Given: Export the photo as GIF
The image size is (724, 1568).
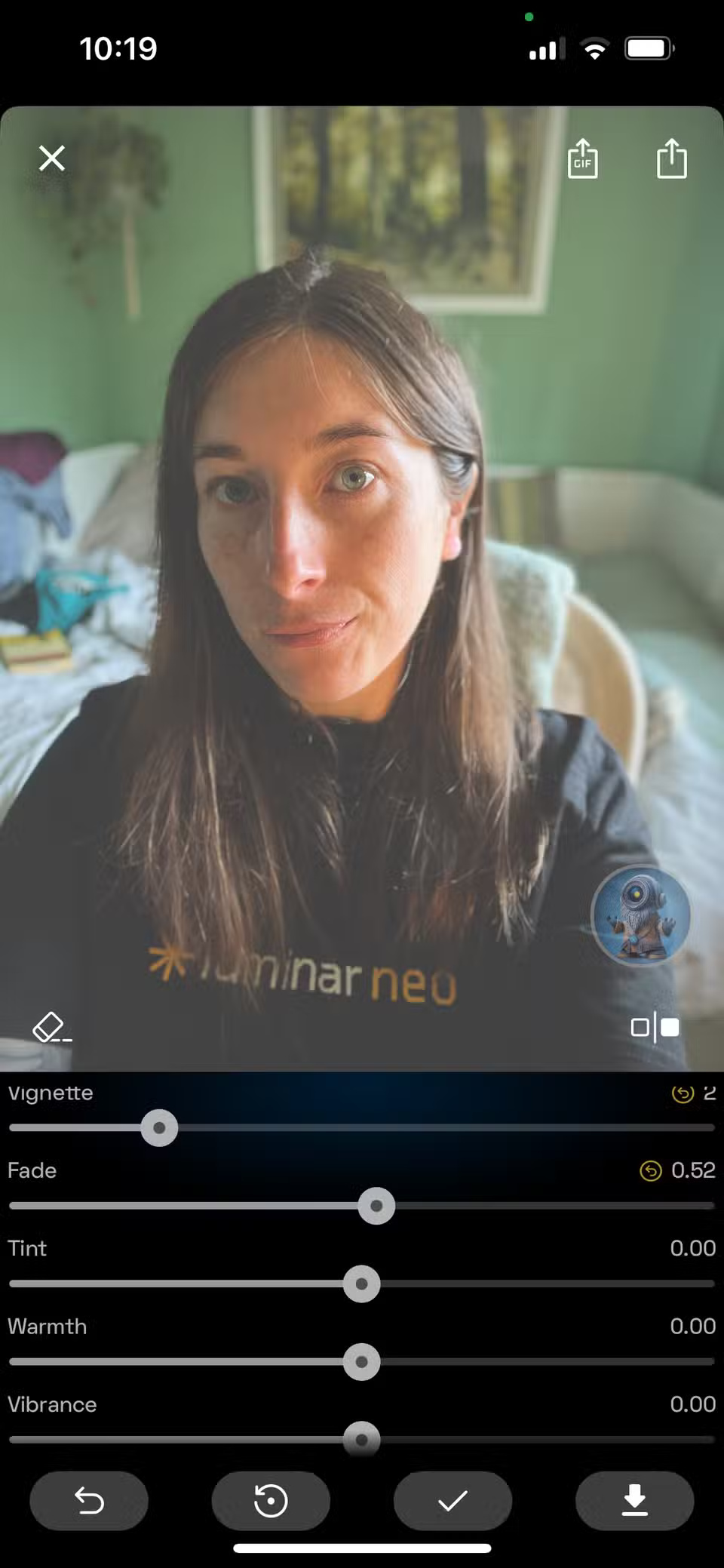Looking at the screenshot, I should pyautogui.click(x=582, y=158).
